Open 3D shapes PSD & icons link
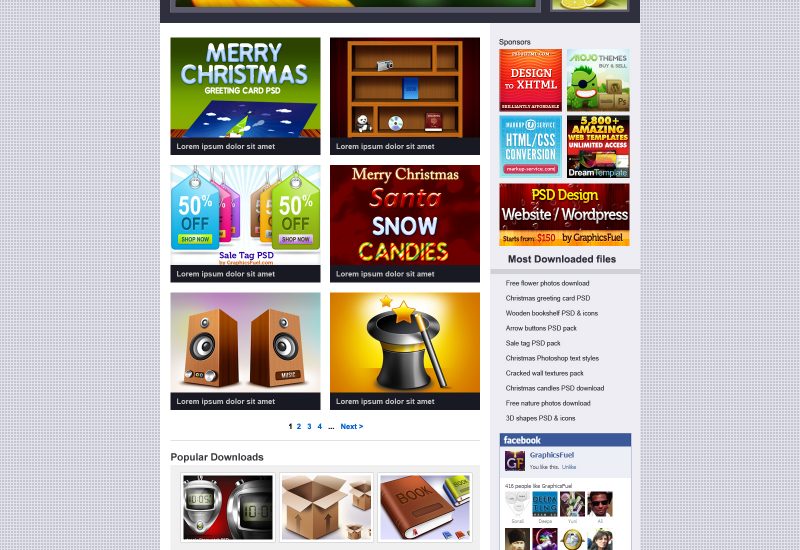The height and width of the screenshot is (550, 800). (x=540, y=418)
